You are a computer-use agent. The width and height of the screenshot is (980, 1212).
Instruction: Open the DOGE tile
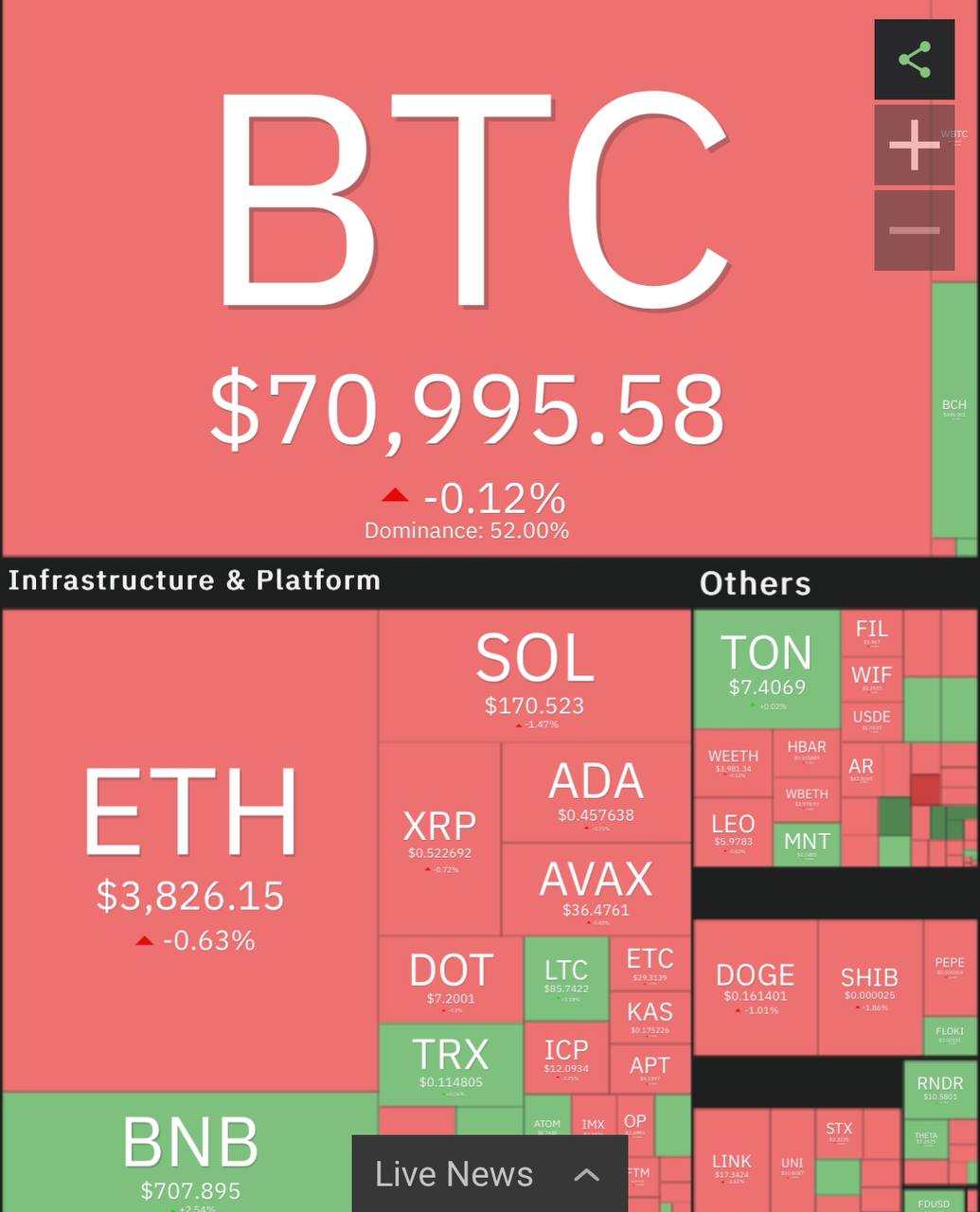[x=755, y=987]
